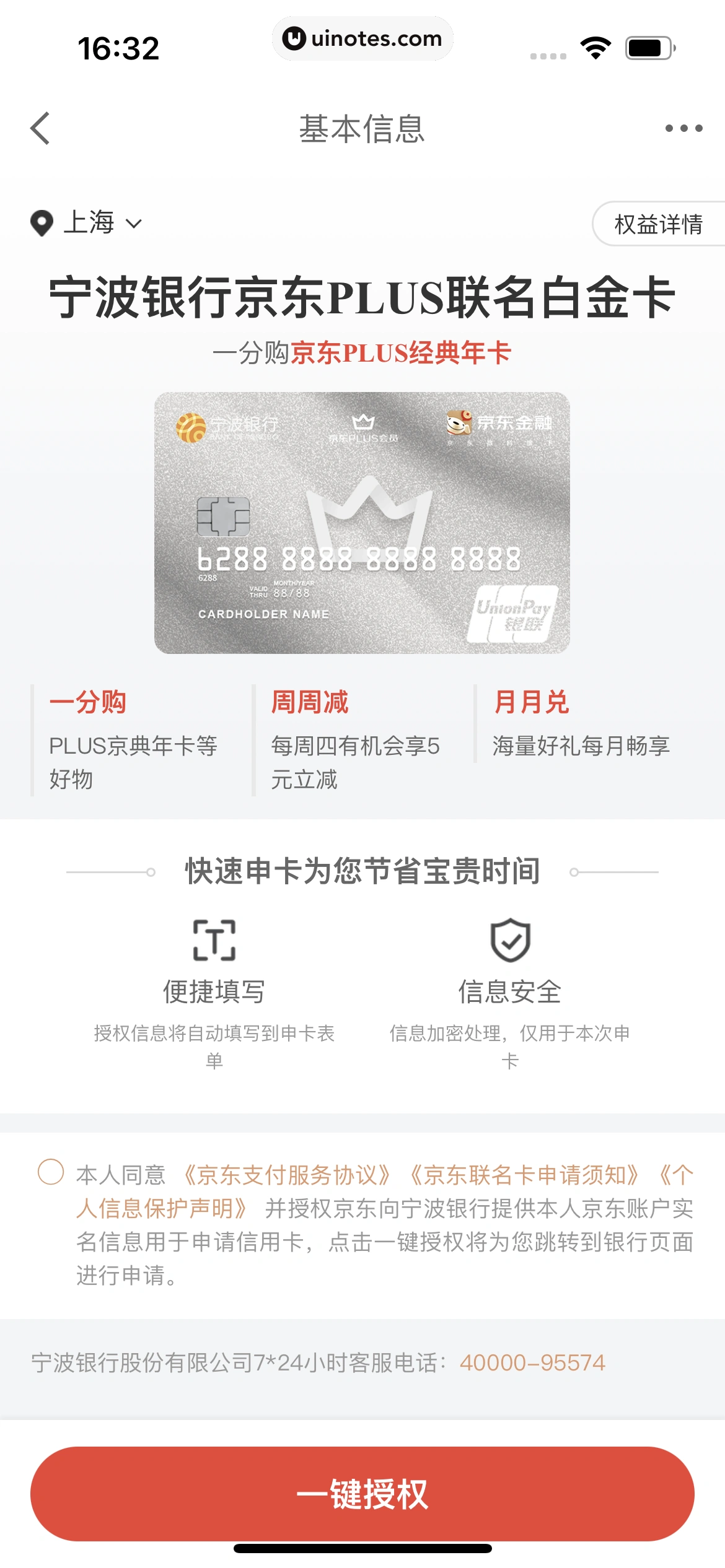Open 权益详情 benefits details
The width and height of the screenshot is (725, 1568).
point(658,224)
